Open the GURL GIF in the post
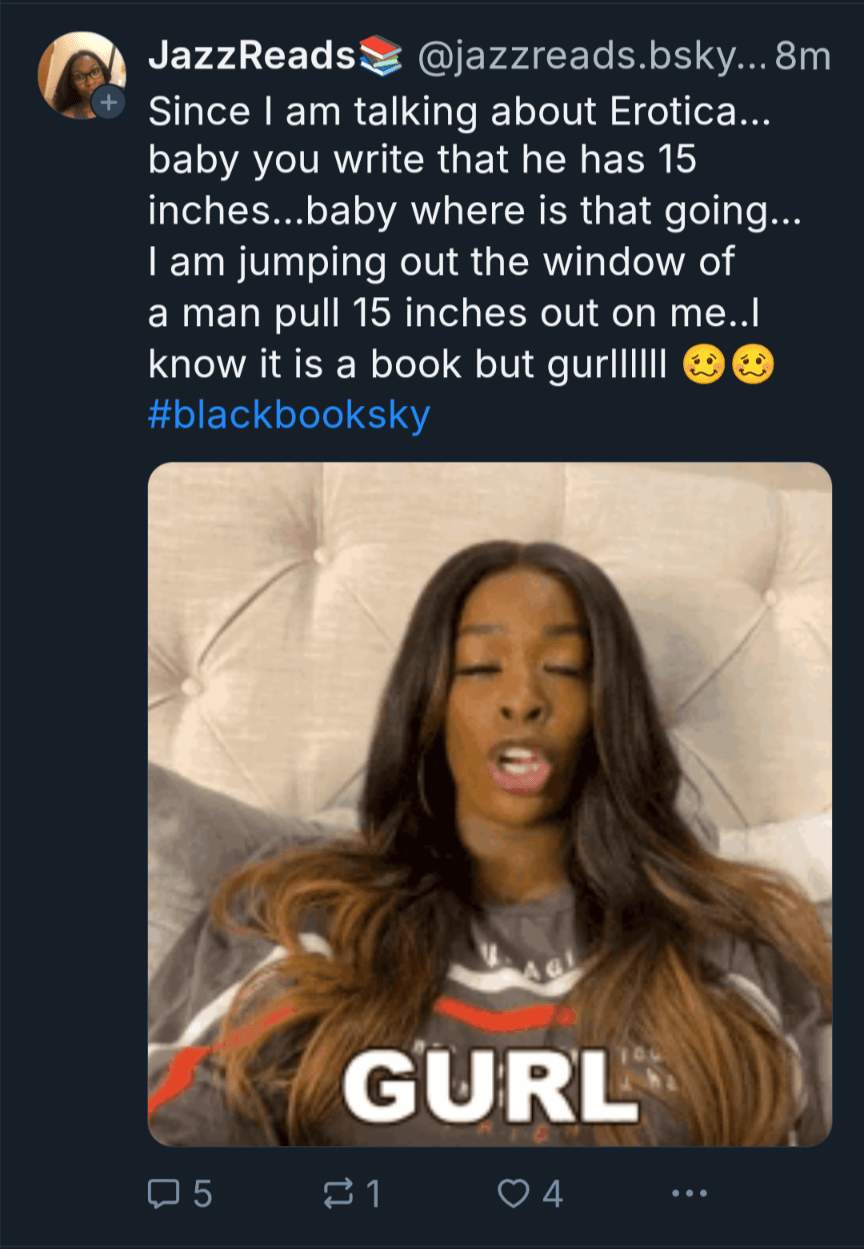The width and height of the screenshot is (864, 1249). coord(489,803)
